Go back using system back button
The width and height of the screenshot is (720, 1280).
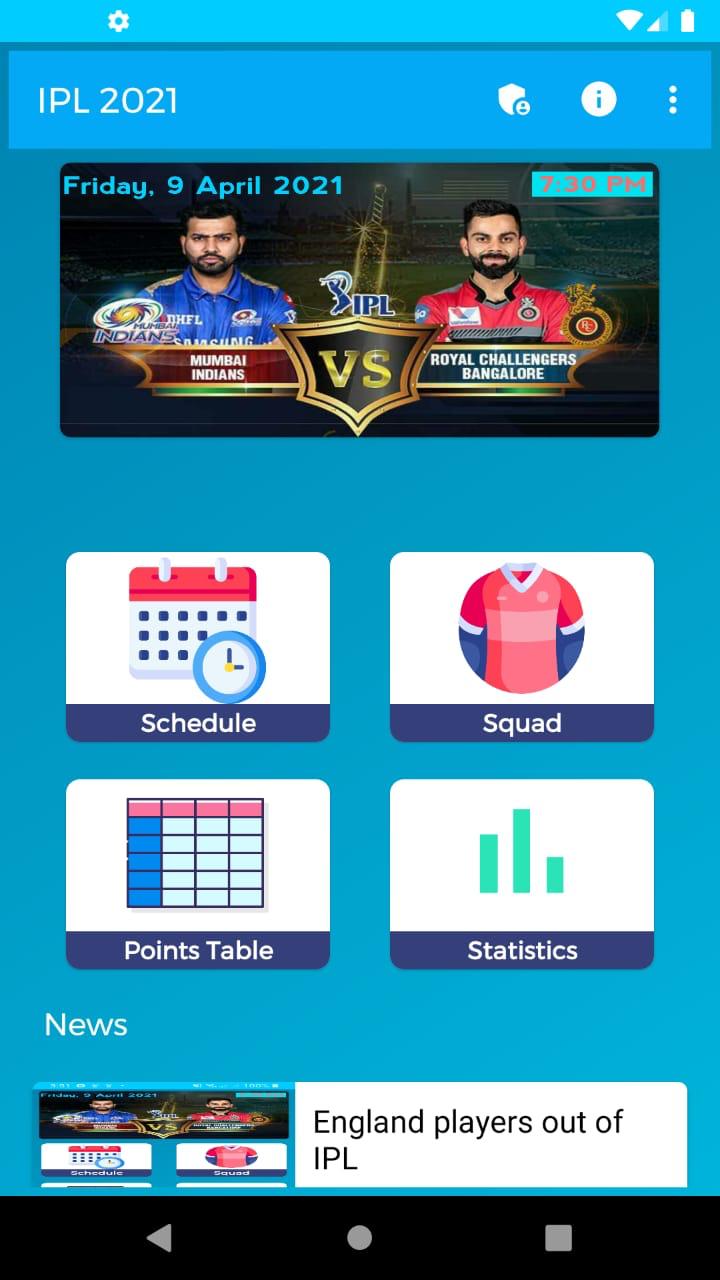[x=159, y=1238]
